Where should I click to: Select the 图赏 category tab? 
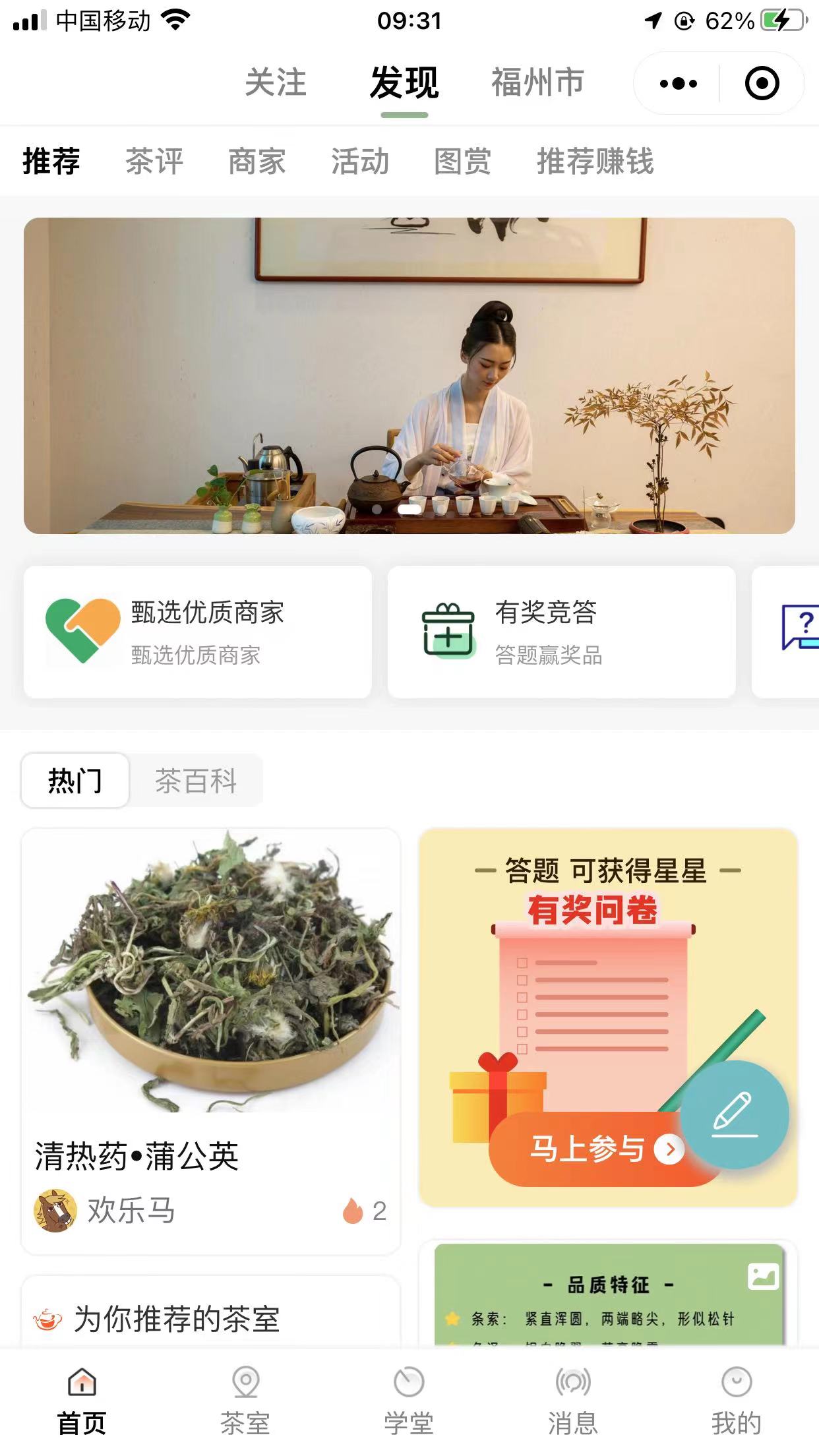[x=462, y=162]
